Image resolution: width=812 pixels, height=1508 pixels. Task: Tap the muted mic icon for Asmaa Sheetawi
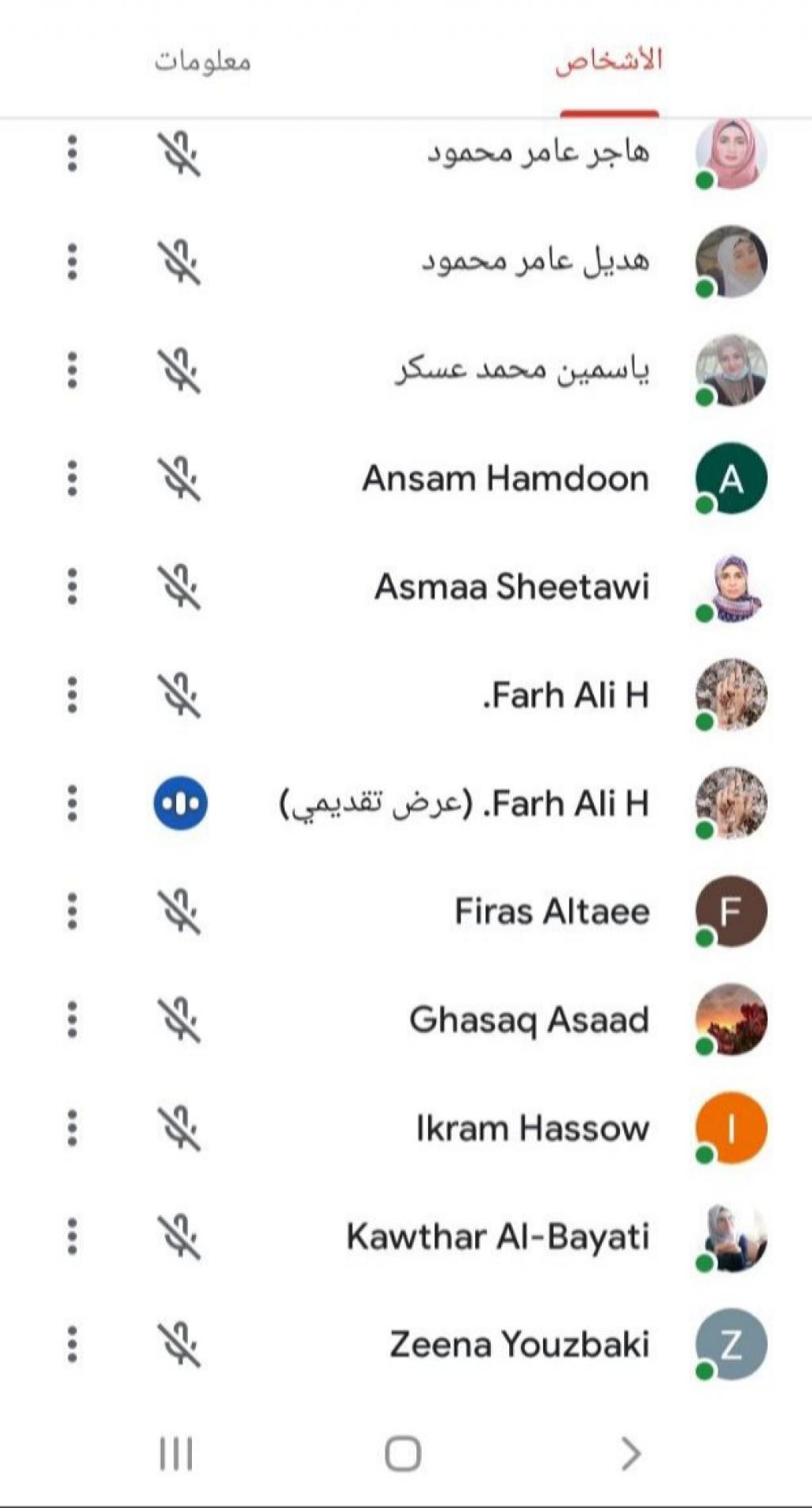[x=179, y=587]
